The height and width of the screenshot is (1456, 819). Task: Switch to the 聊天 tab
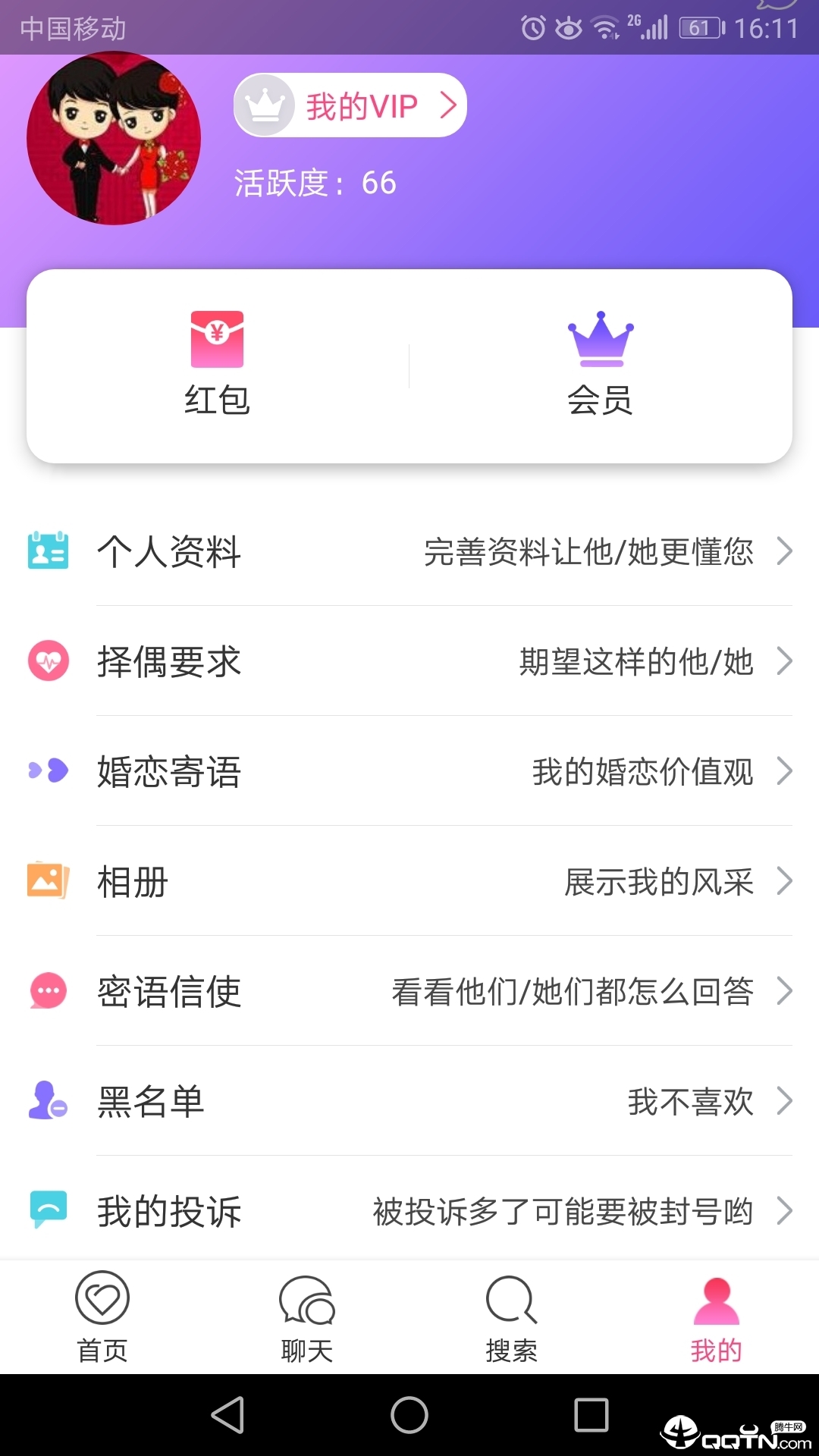click(307, 1317)
